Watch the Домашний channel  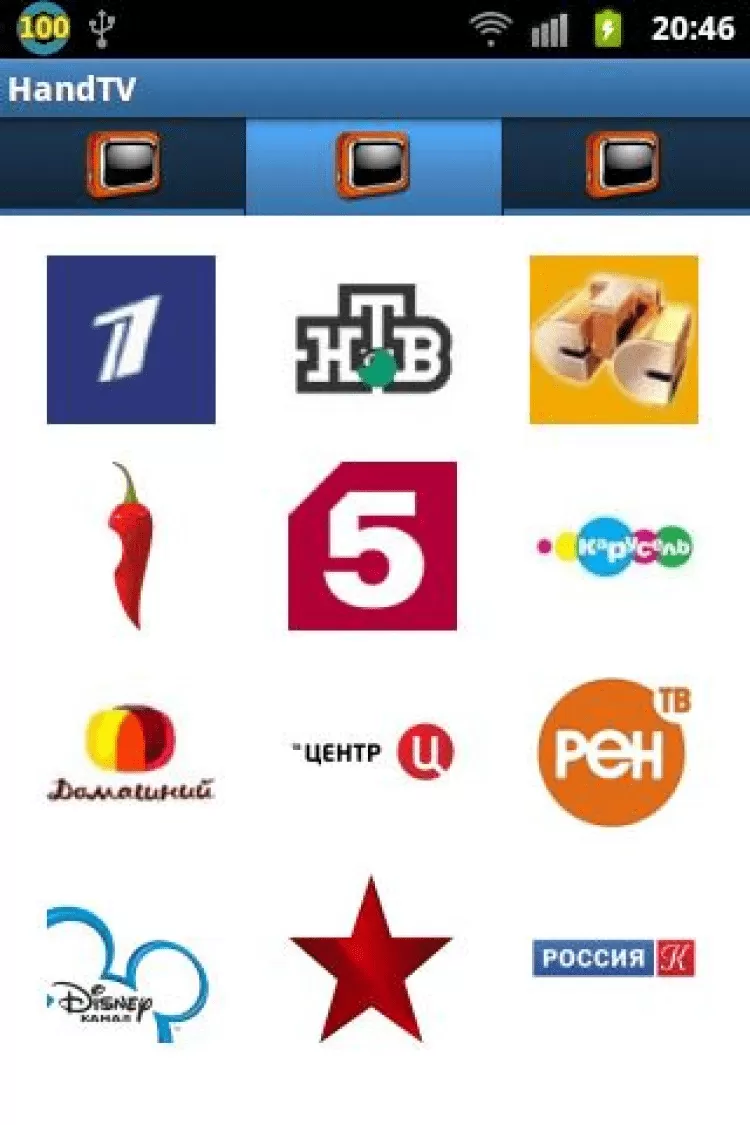(x=131, y=753)
